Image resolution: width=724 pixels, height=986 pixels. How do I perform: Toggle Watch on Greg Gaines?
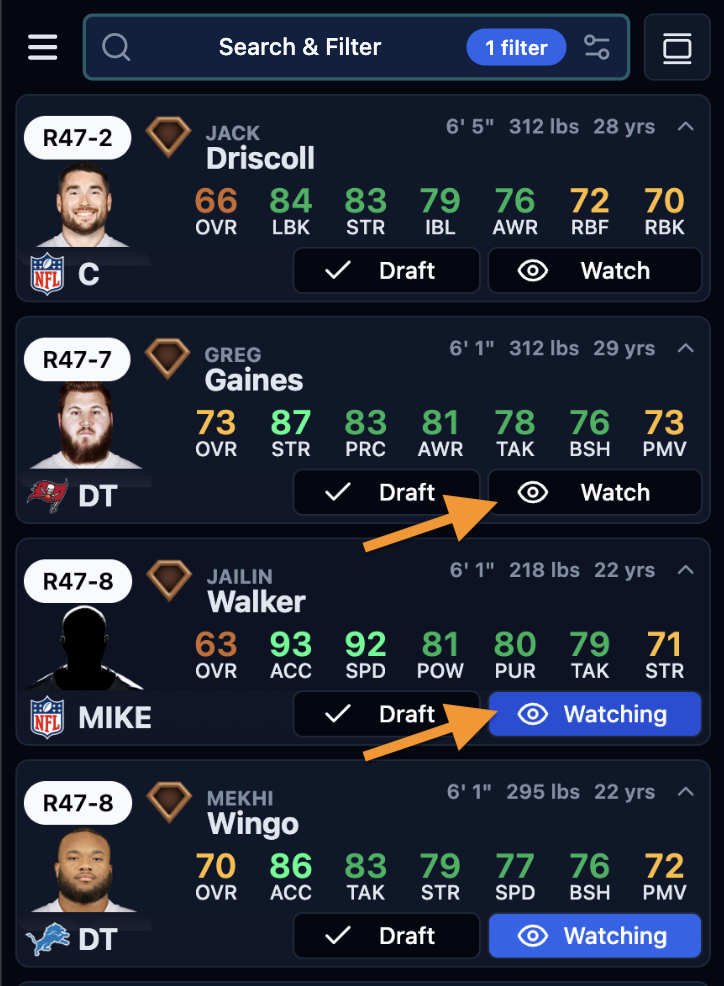pyautogui.click(x=594, y=492)
